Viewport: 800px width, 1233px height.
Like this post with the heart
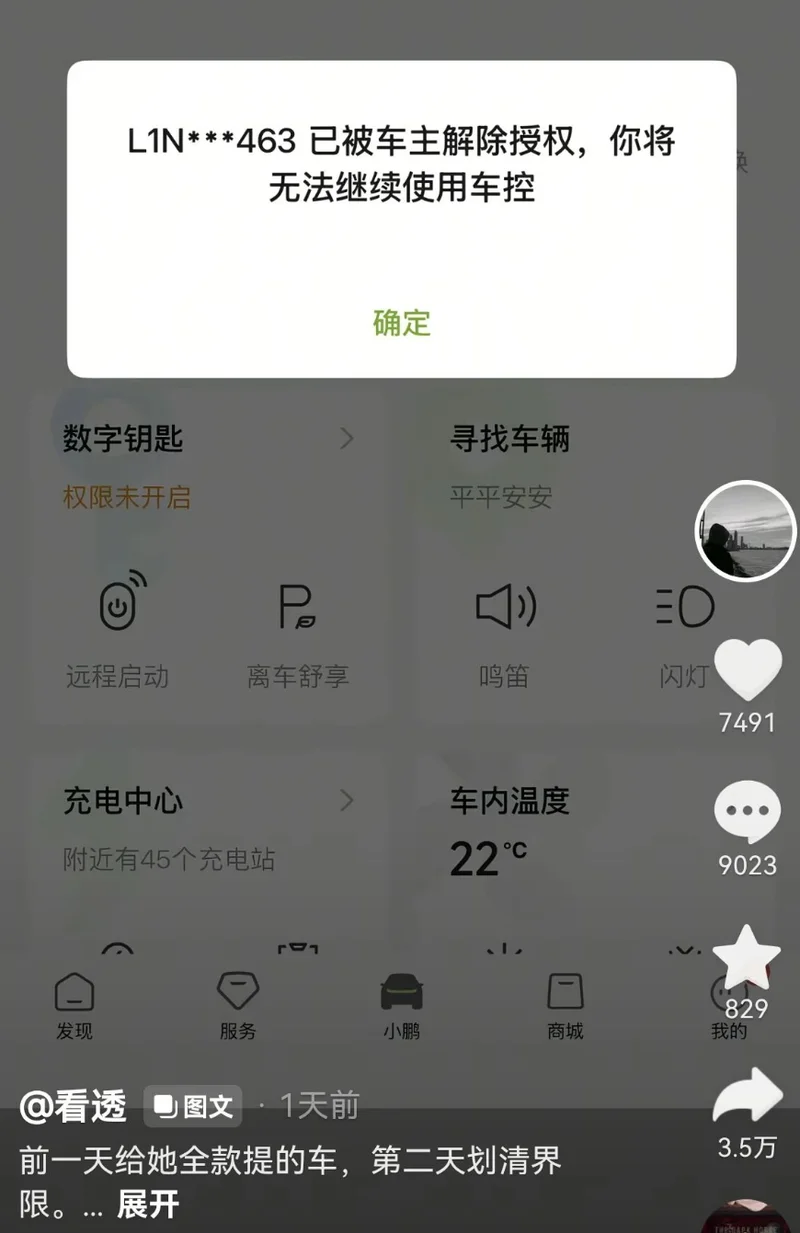[747, 670]
